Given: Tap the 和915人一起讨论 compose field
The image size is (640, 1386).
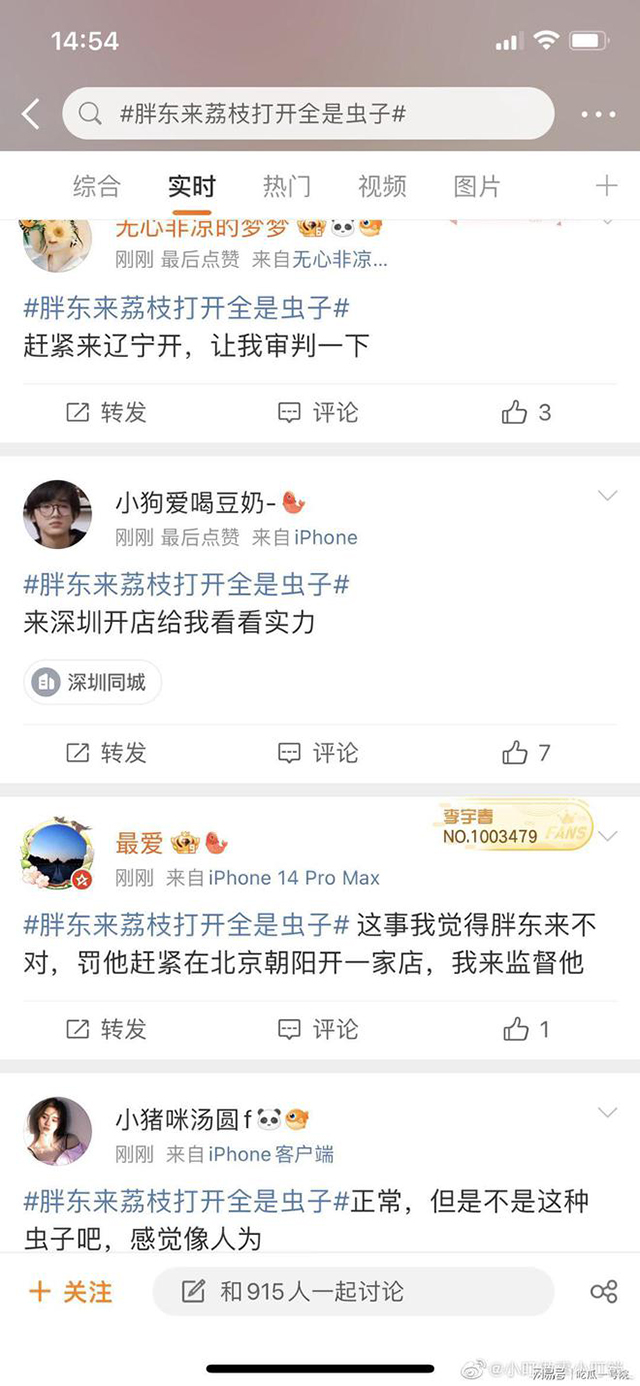Looking at the screenshot, I should pos(353,1291).
